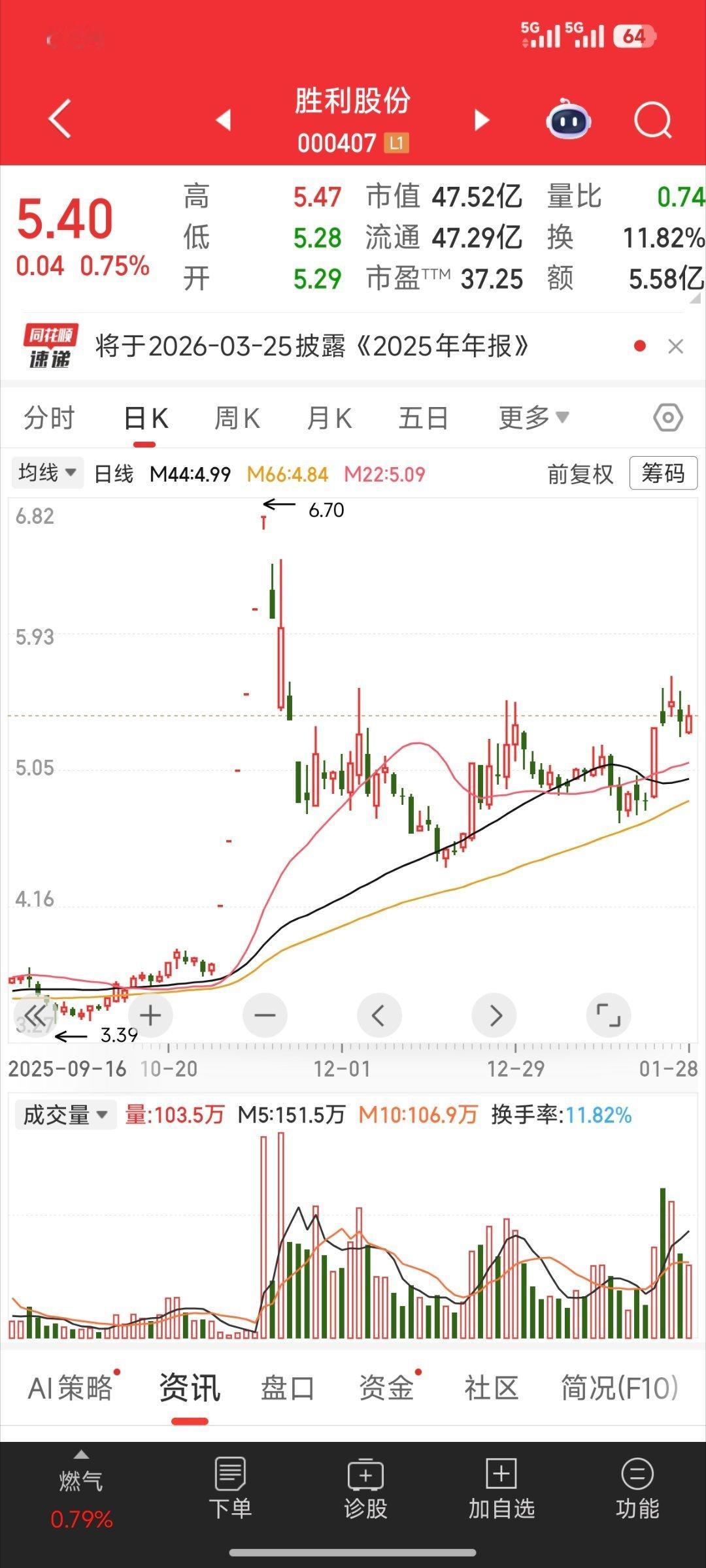Open the 均线 moving average dropdown
The image size is (706, 1568).
pos(47,474)
